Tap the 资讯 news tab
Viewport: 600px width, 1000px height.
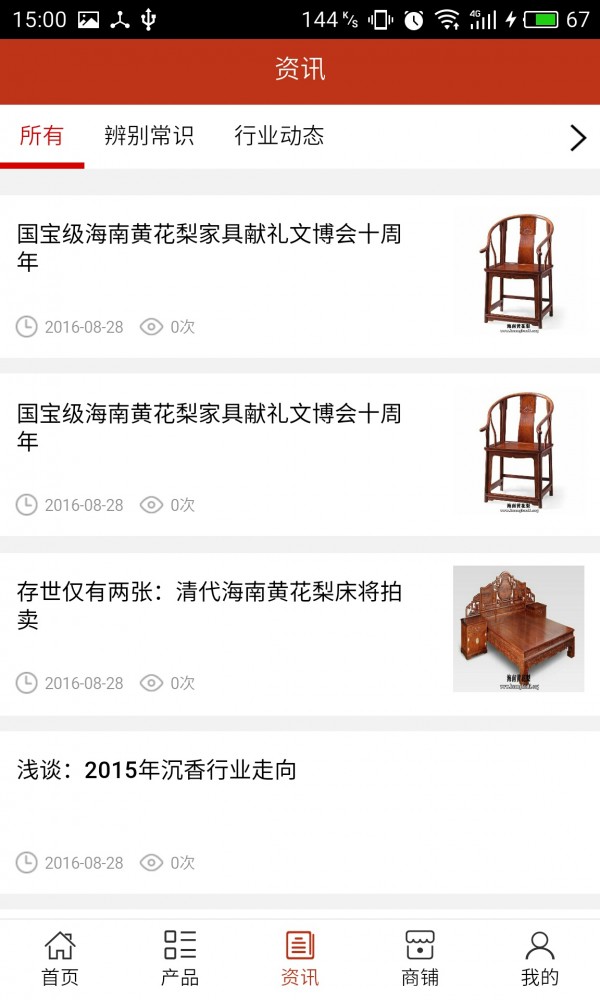click(300, 958)
